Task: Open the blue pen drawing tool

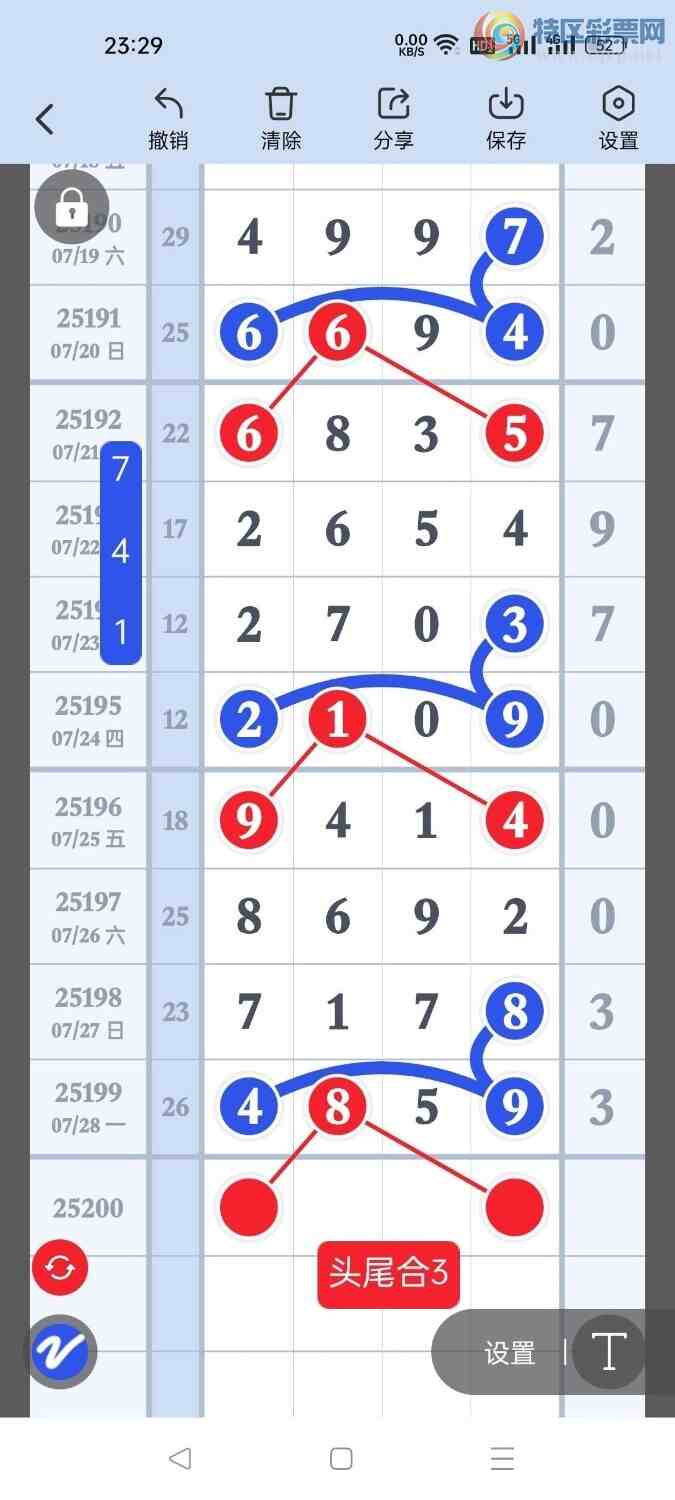Action: 61,1352
